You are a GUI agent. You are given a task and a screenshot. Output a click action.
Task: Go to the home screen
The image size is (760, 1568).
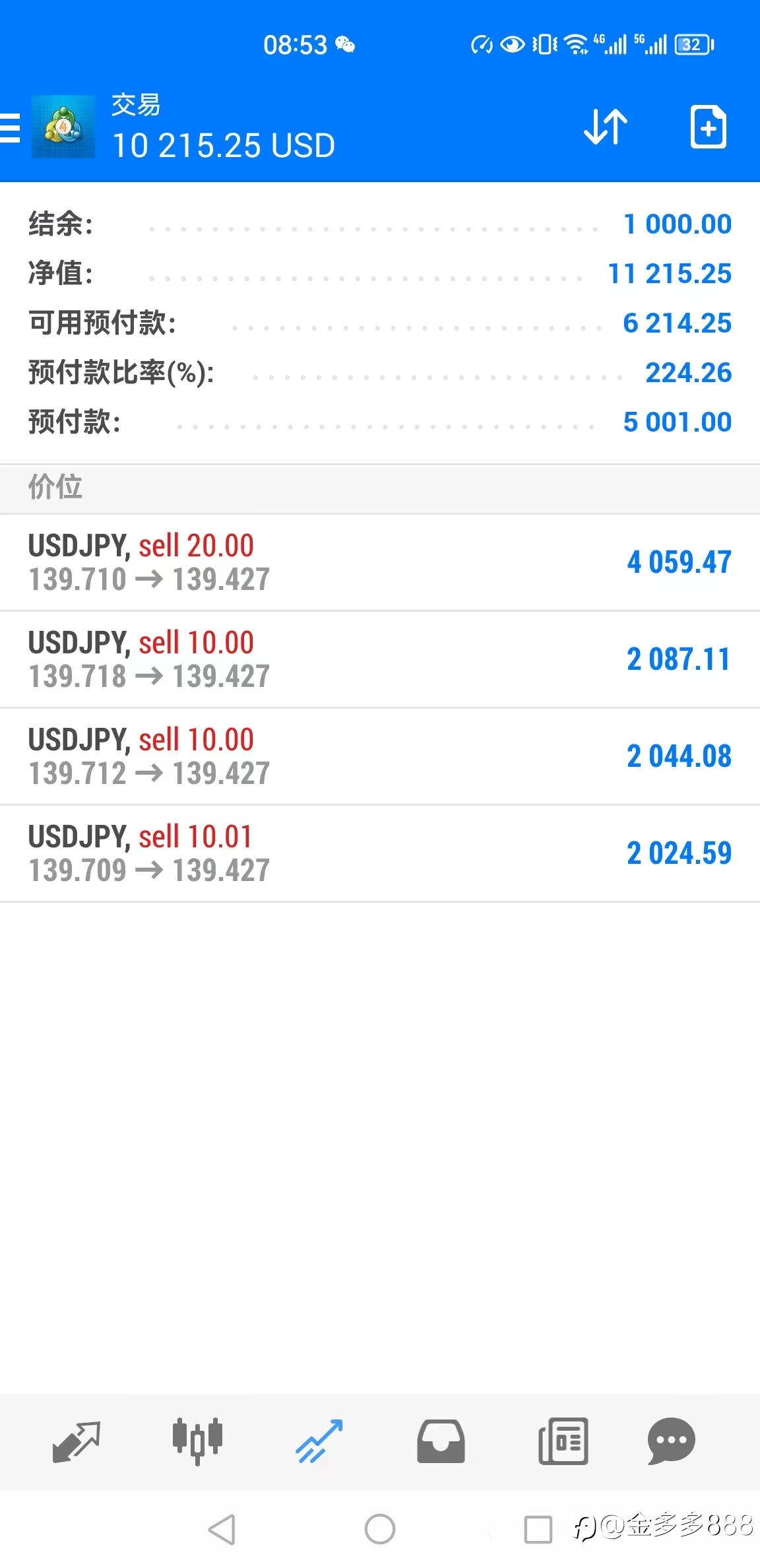380,1529
